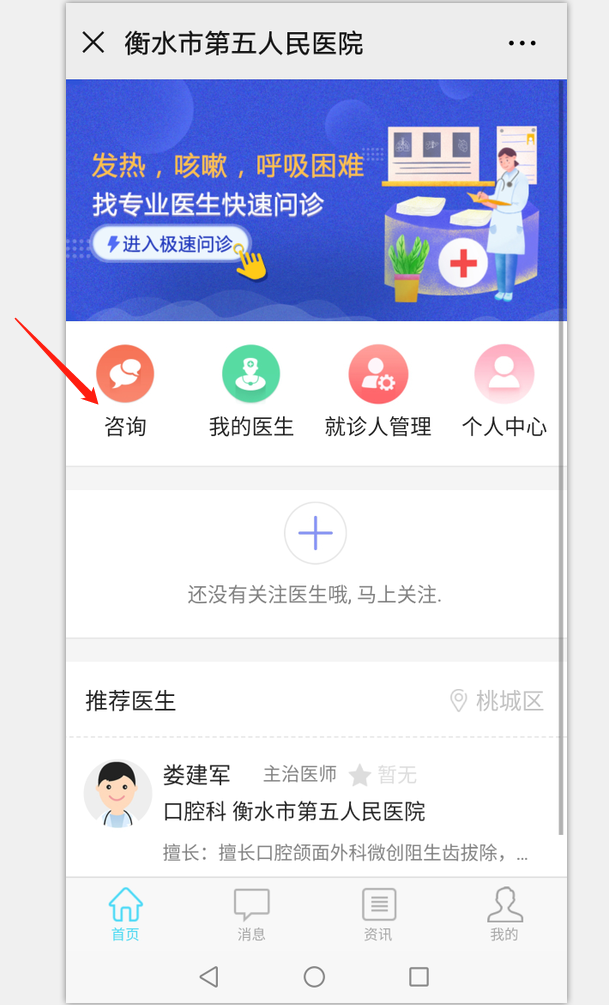This screenshot has height=1005, width=609.
Task: Open 咨询 consultation
Action: 125,391
